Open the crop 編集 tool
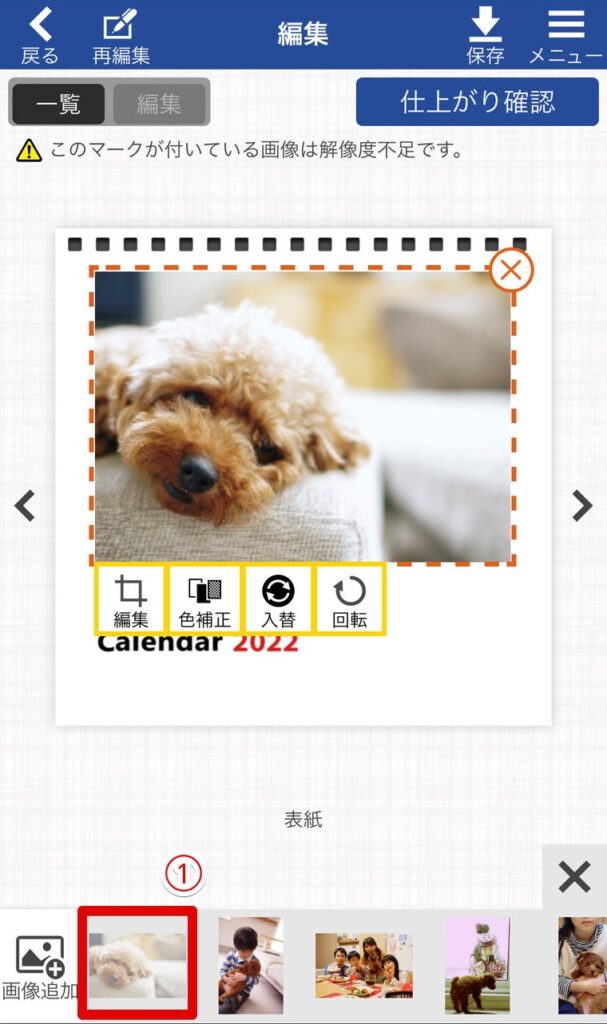The image size is (607, 1024). (x=131, y=600)
